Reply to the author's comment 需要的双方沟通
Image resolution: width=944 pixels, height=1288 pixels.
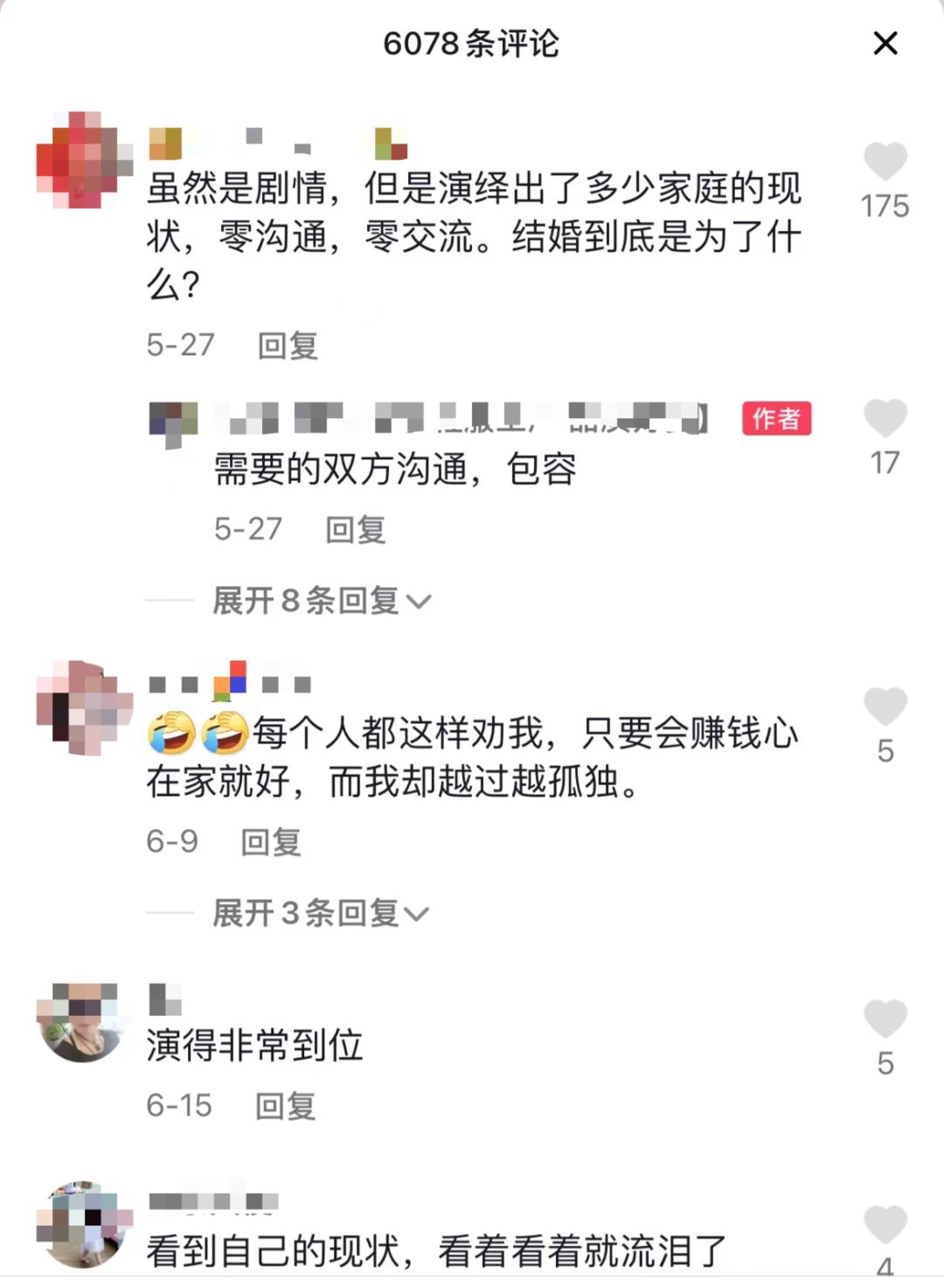(355, 530)
